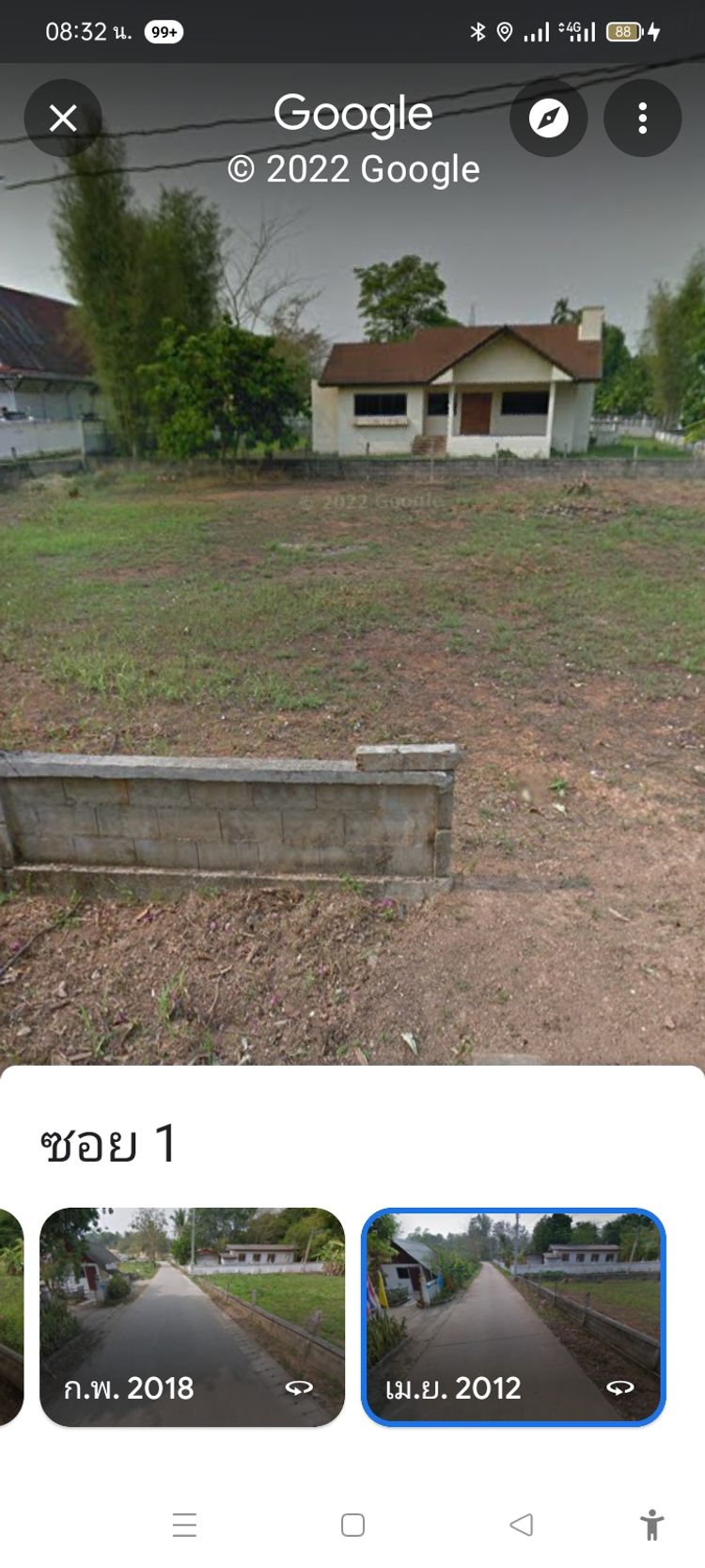Viewport: 705px width, 1568px height.
Task: Go to the system home screen
Action: 352,1525
